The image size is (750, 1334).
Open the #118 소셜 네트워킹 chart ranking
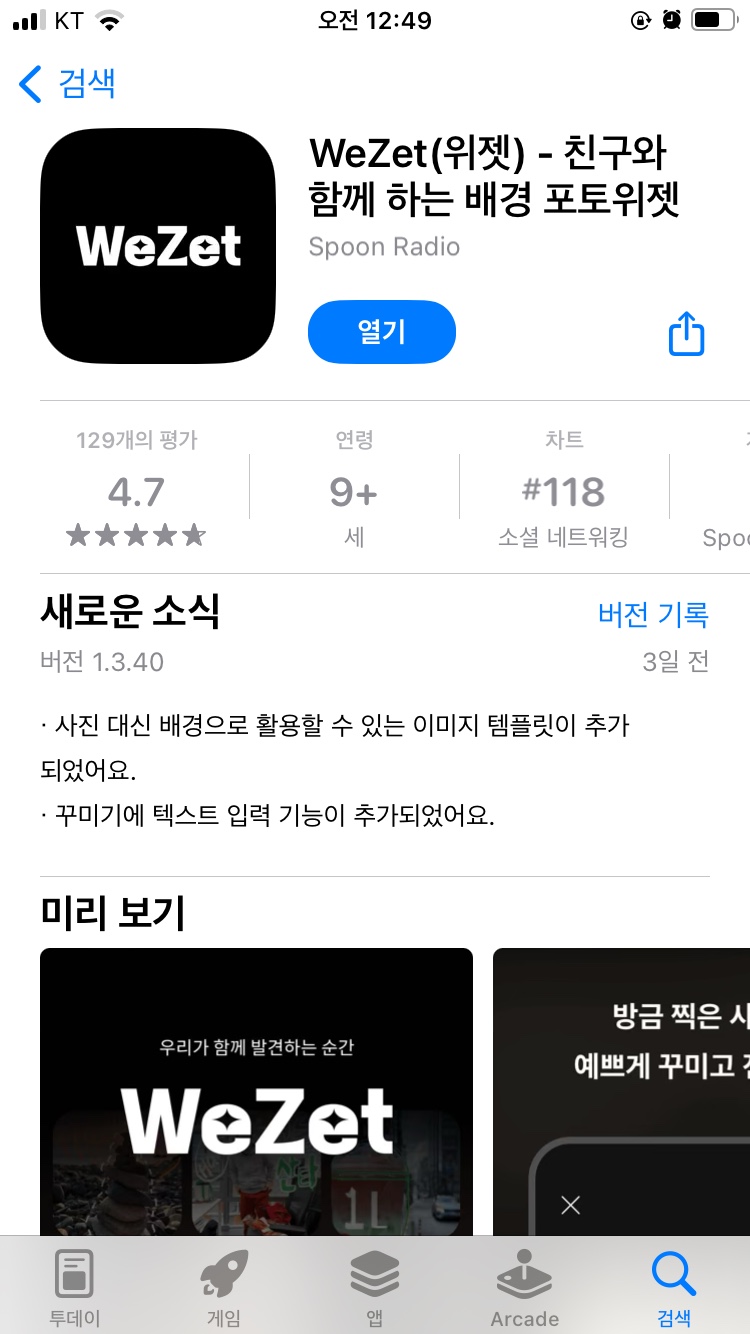click(x=563, y=490)
